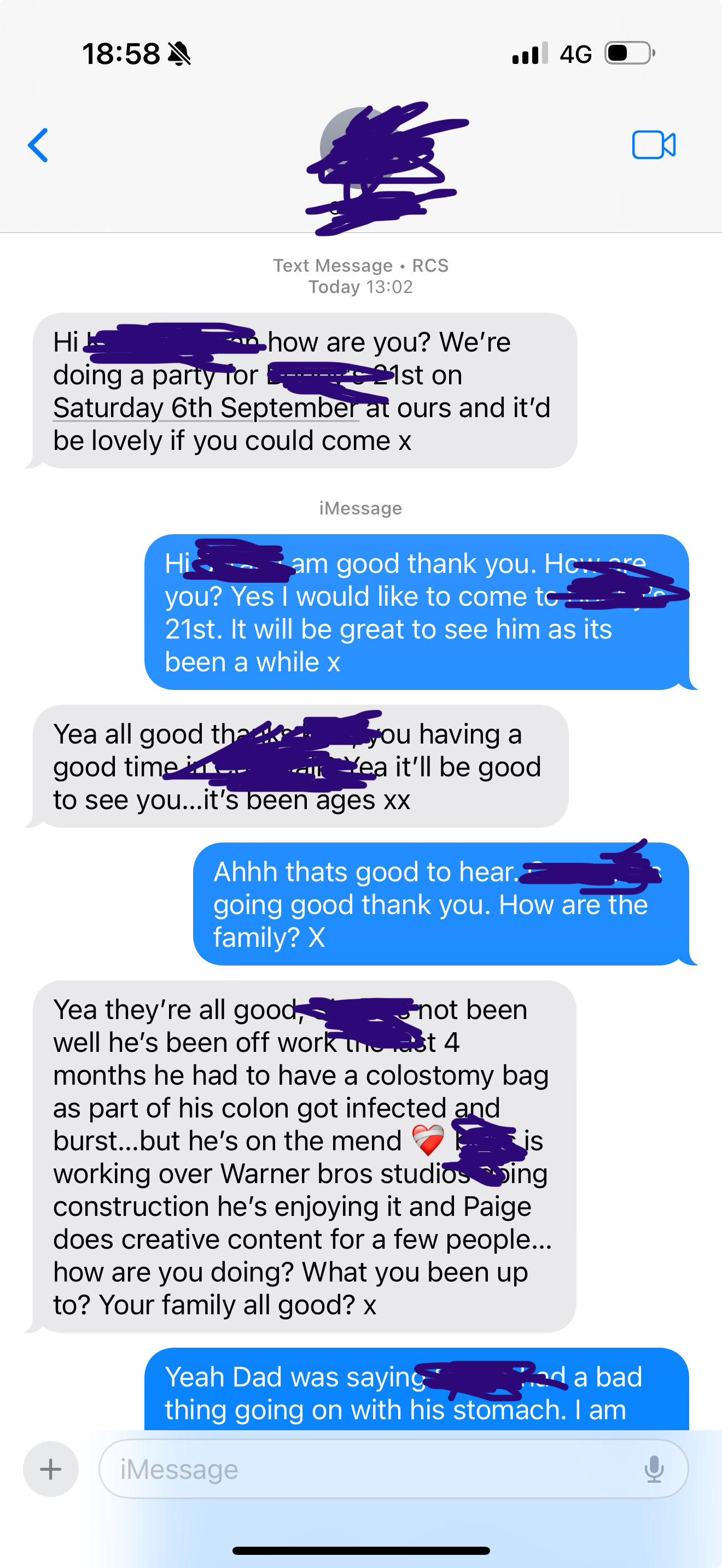Record an audio message with the microphone
The width and height of the screenshot is (722, 1568).
tap(654, 1469)
